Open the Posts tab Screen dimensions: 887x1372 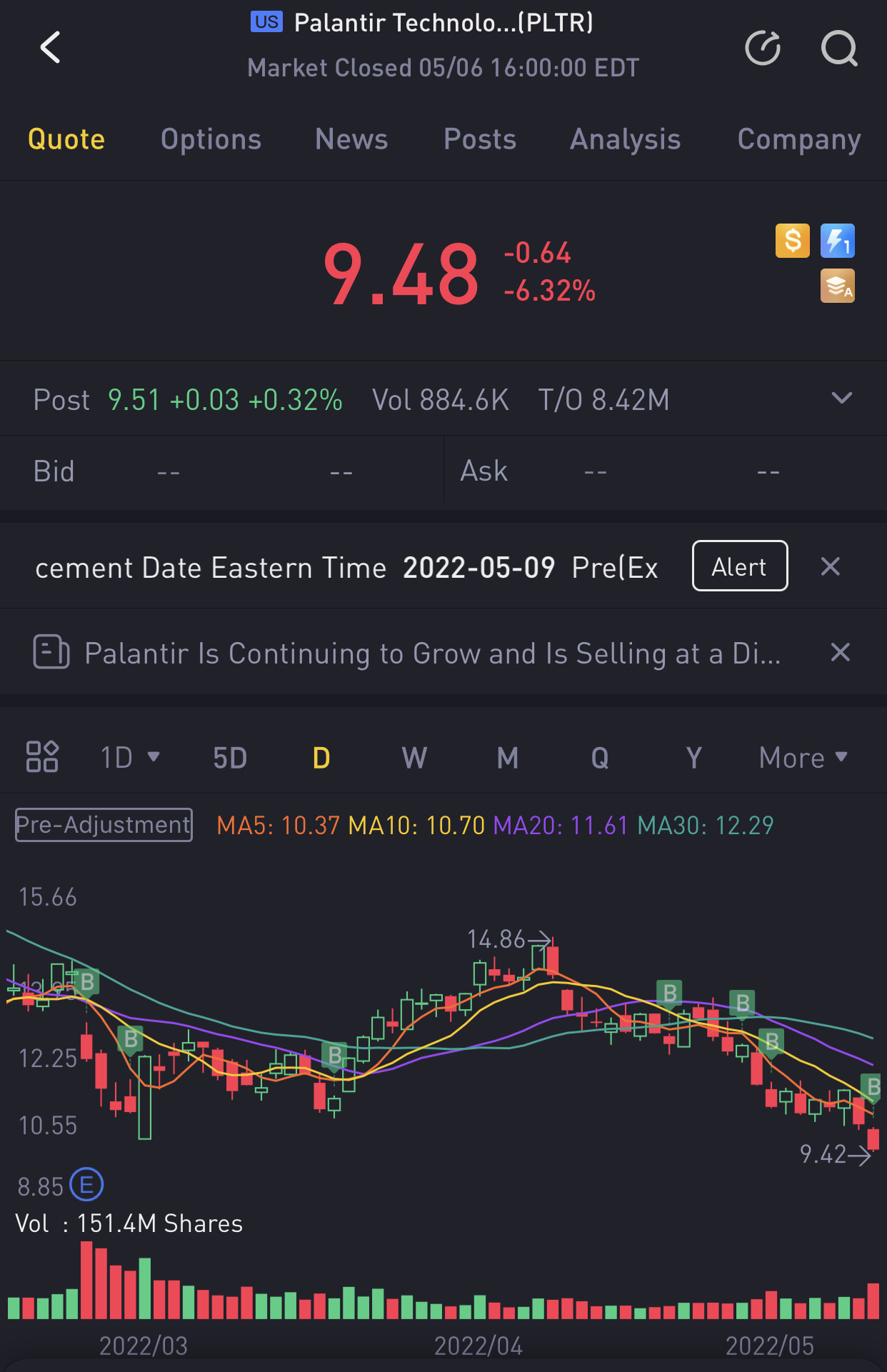point(479,139)
